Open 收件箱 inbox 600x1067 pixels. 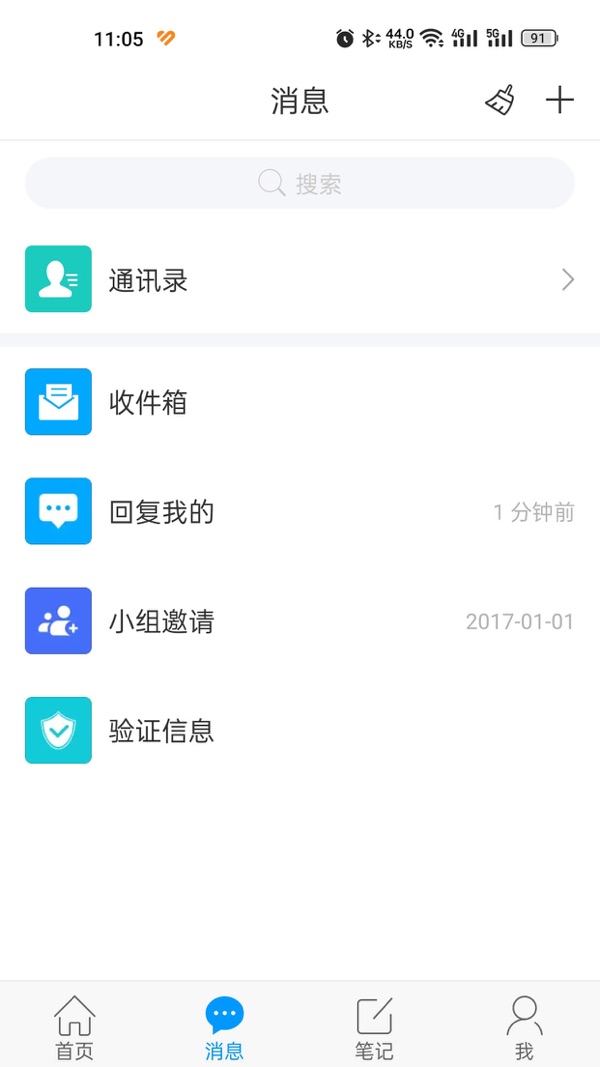pos(300,402)
